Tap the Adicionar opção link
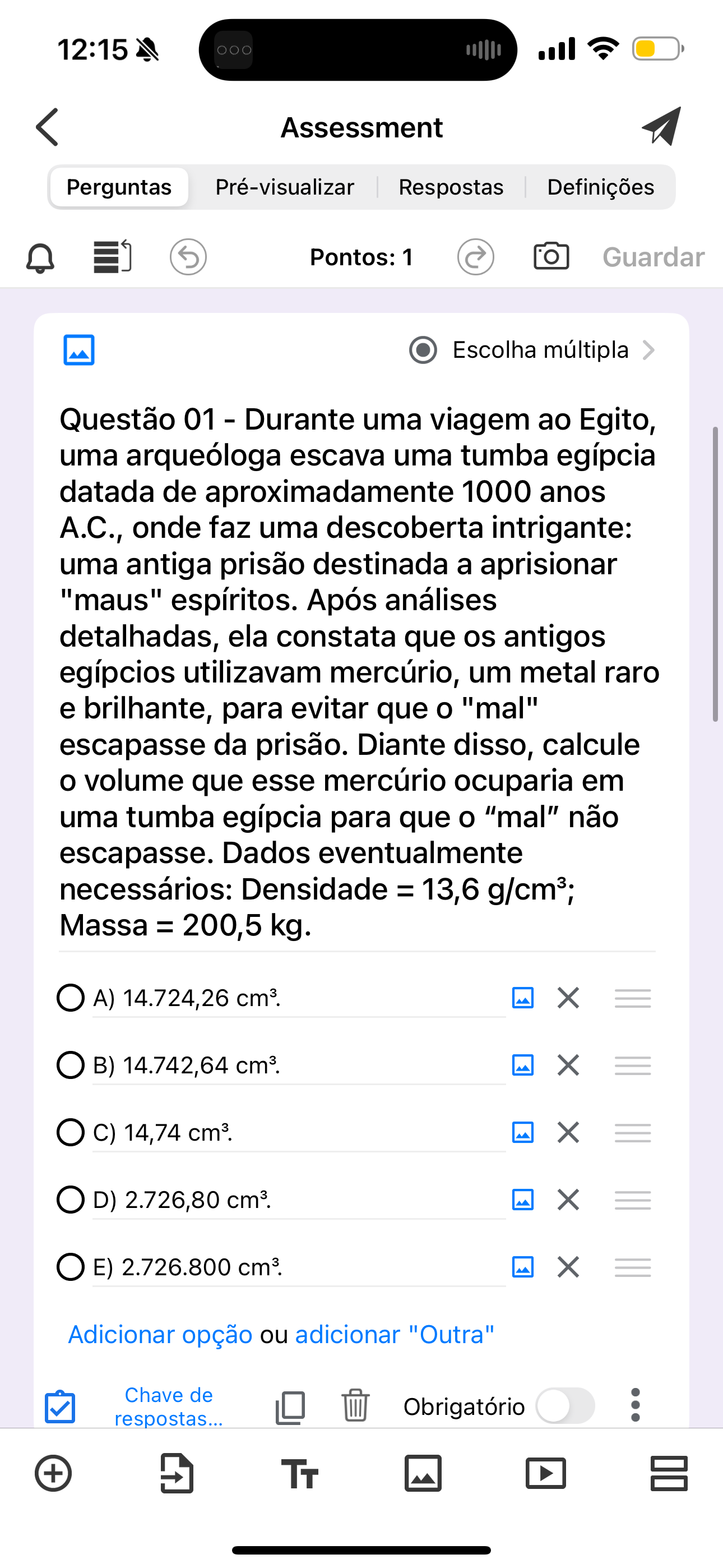This screenshot has height=1568, width=723. (x=160, y=1334)
